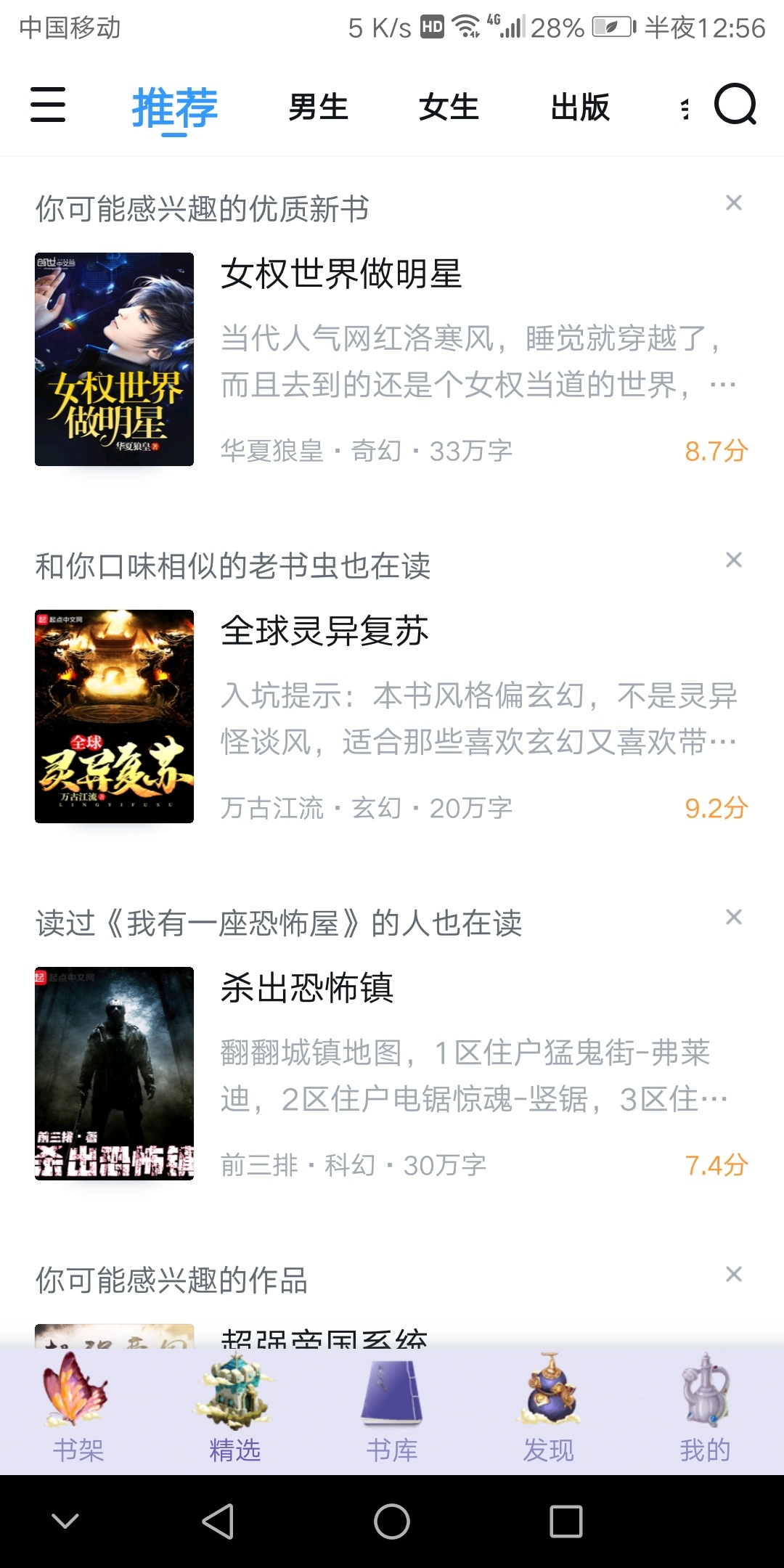Open the book 女权世界做明星
Image resolution: width=784 pixels, height=1568 pixels.
tap(341, 274)
